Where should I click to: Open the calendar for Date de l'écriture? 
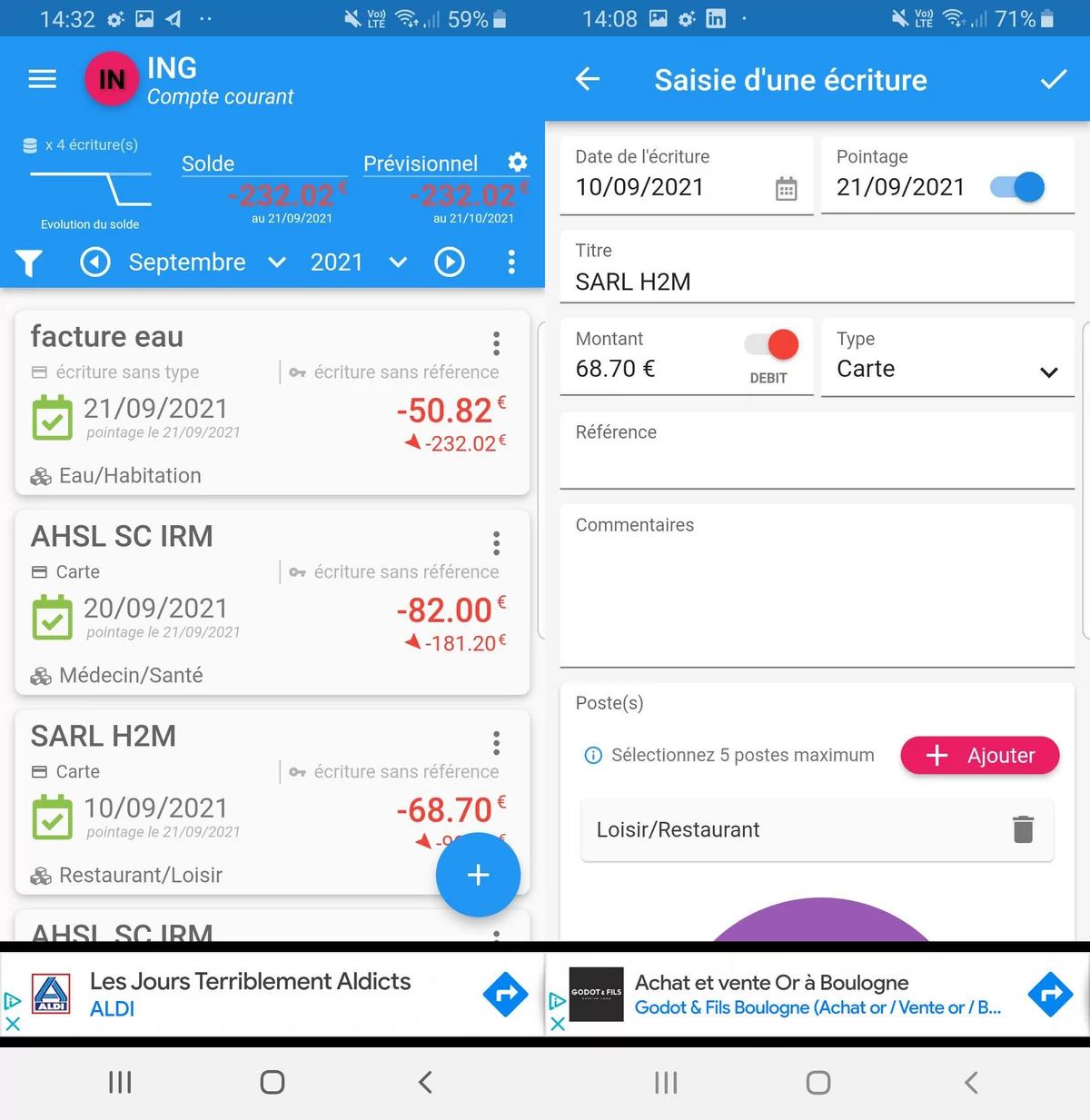pos(786,189)
